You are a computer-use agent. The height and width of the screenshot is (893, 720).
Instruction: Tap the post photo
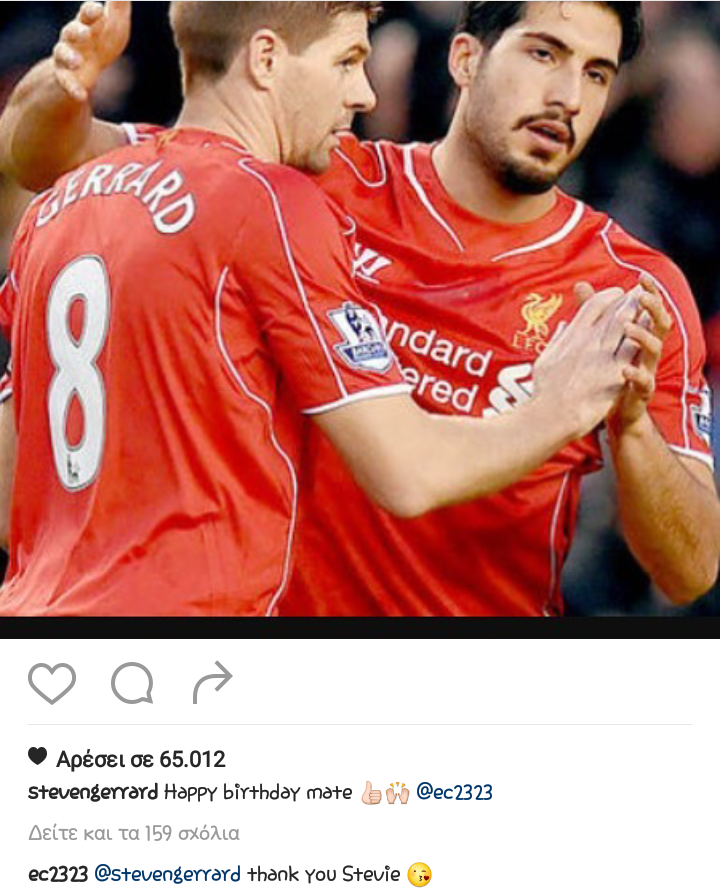360,310
